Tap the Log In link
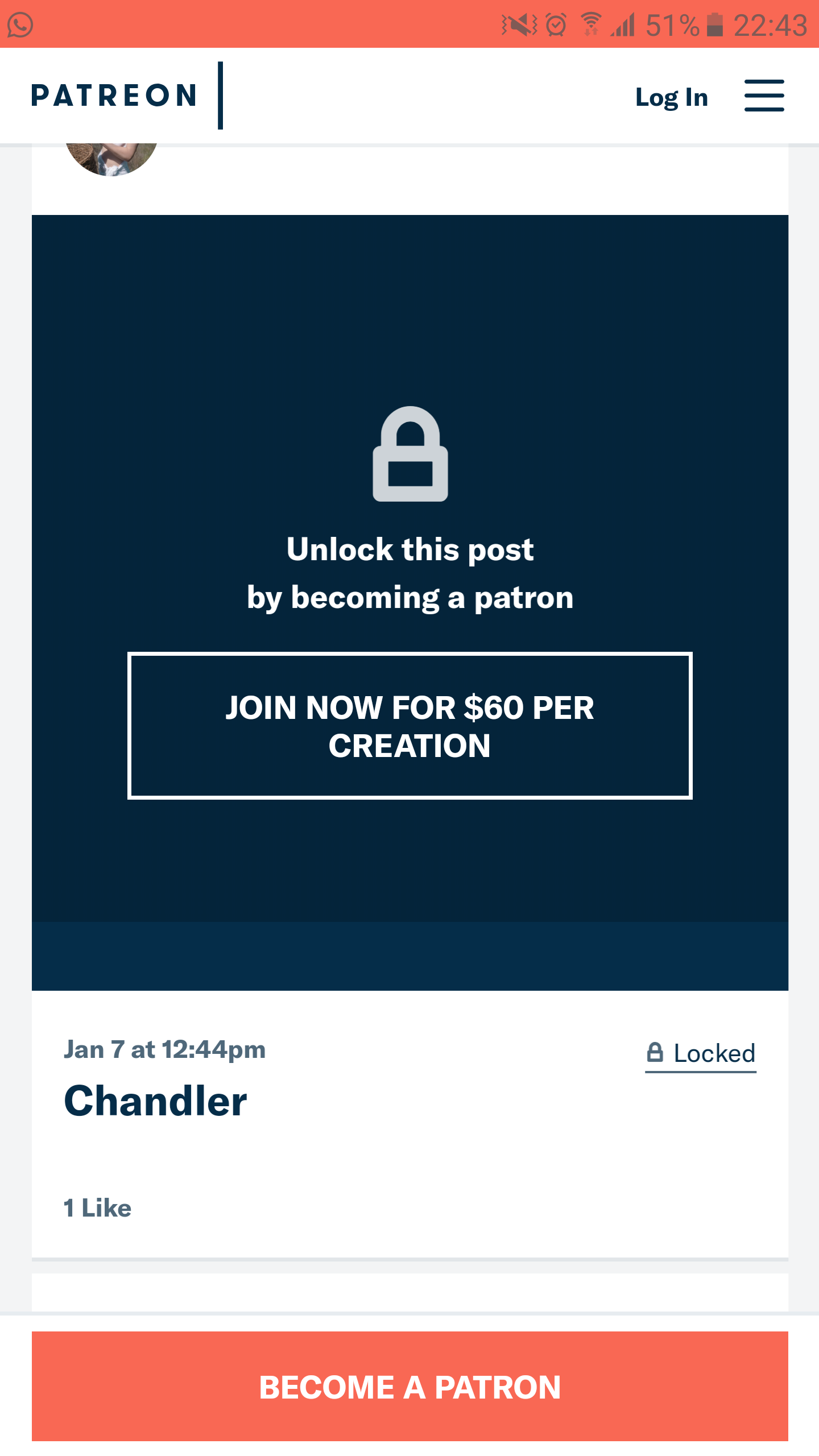The width and height of the screenshot is (819, 1456). pyautogui.click(x=671, y=97)
